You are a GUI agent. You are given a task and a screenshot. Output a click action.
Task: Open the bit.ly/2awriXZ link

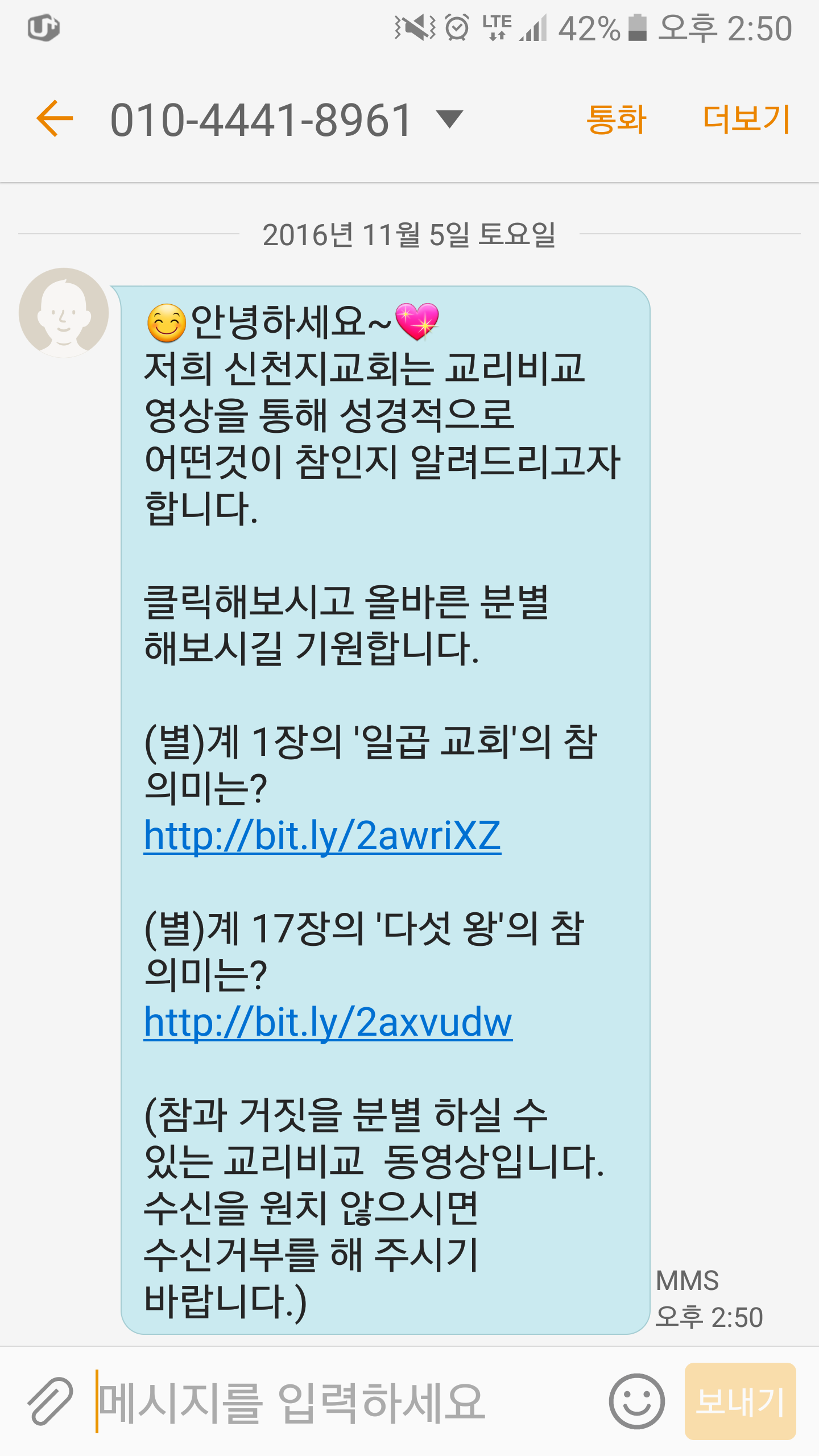coord(322,836)
